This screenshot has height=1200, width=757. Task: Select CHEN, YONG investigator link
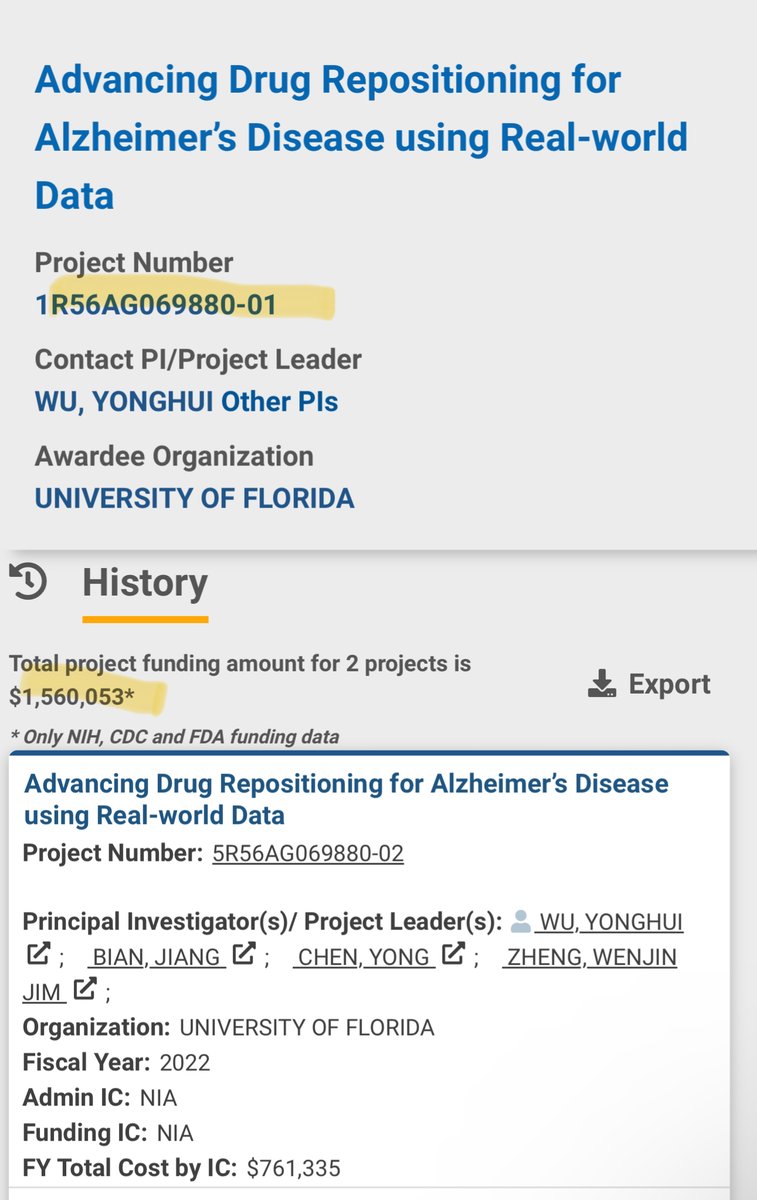coord(365,957)
